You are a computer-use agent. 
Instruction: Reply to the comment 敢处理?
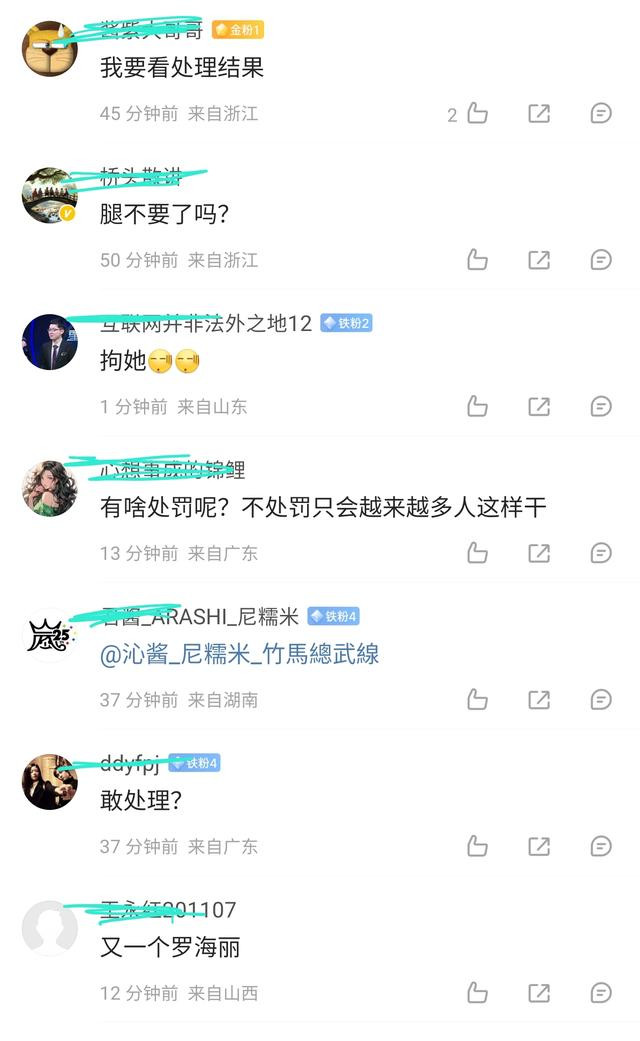point(601,846)
